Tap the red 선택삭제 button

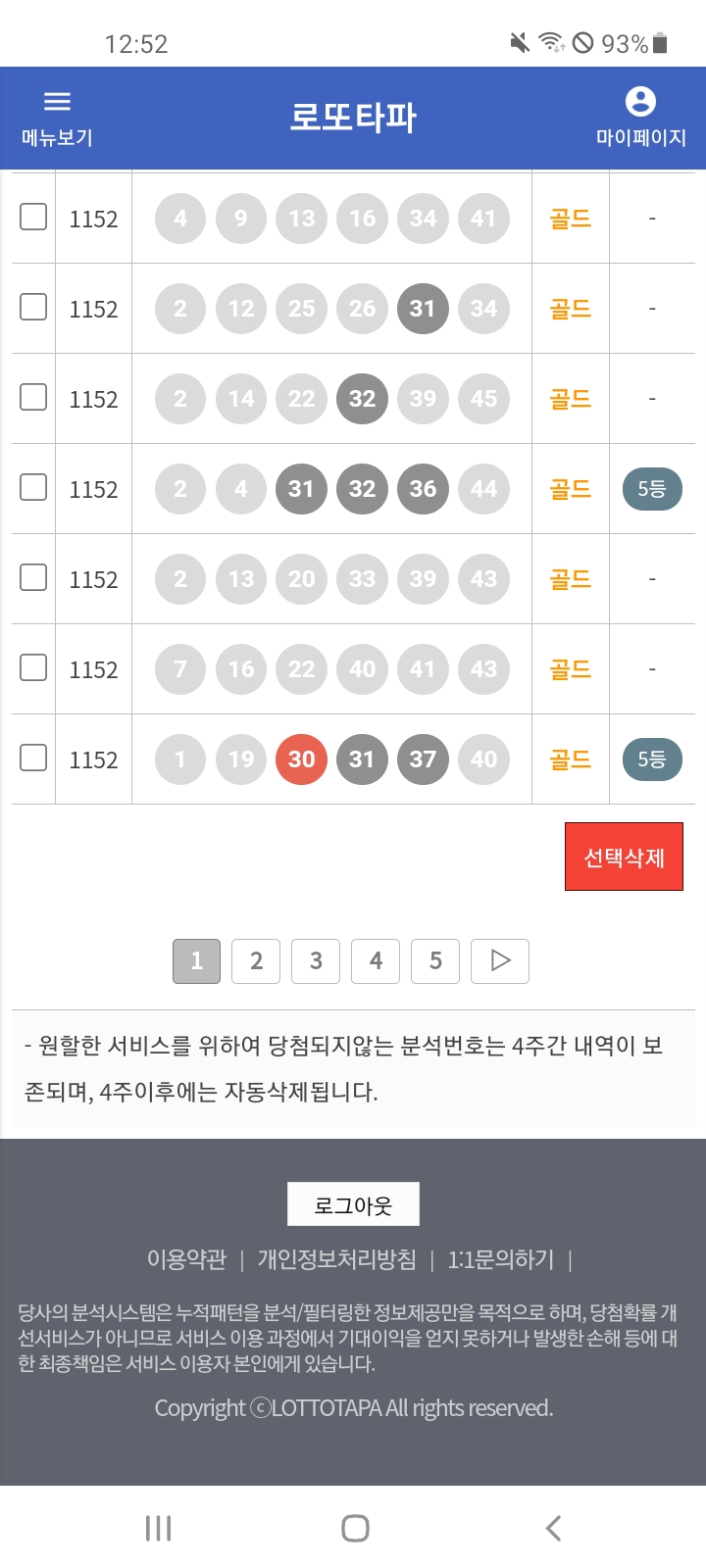[x=624, y=857]
